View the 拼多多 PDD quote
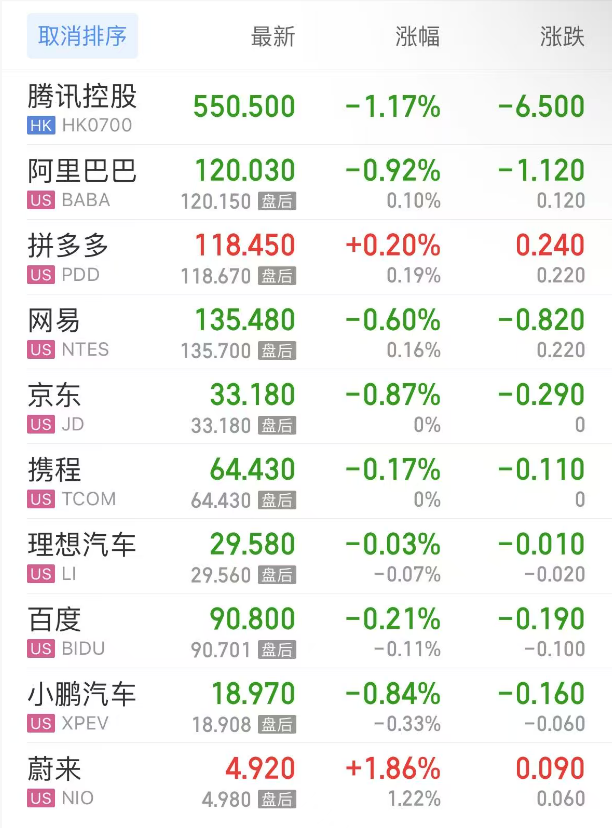The height and width of the screenshot is (828, 612). [x=68, y=257]
